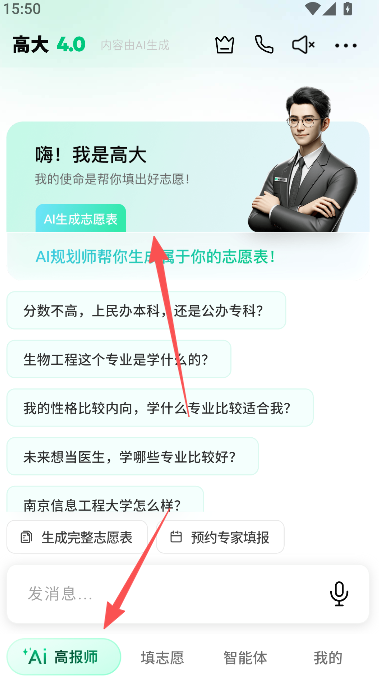Open the three-dot overflow menu
Viewport: 379px width, 681px height.
[346, 45]
